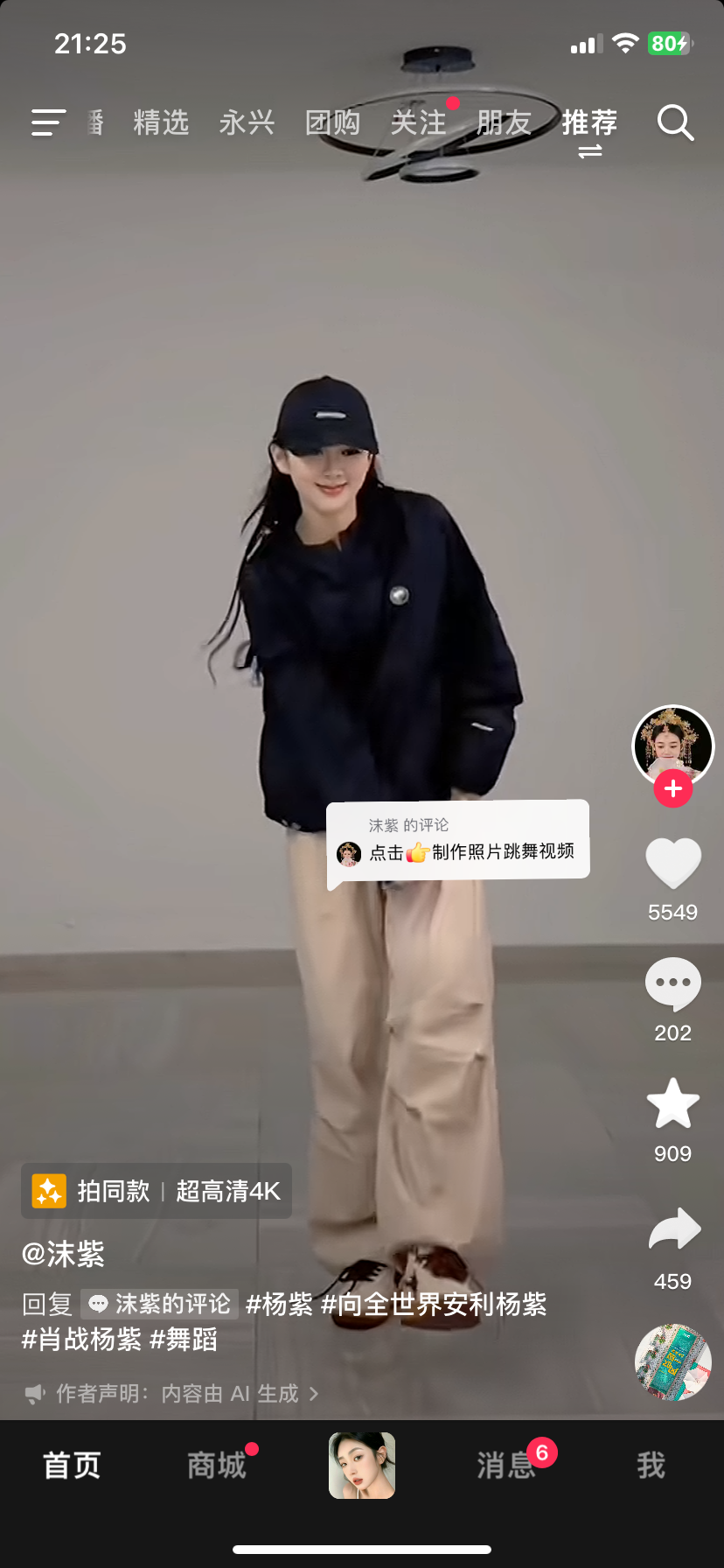The image size is (724, 1568).
Task: Open the 消息 tab
Action: (x=506, y=1465)
